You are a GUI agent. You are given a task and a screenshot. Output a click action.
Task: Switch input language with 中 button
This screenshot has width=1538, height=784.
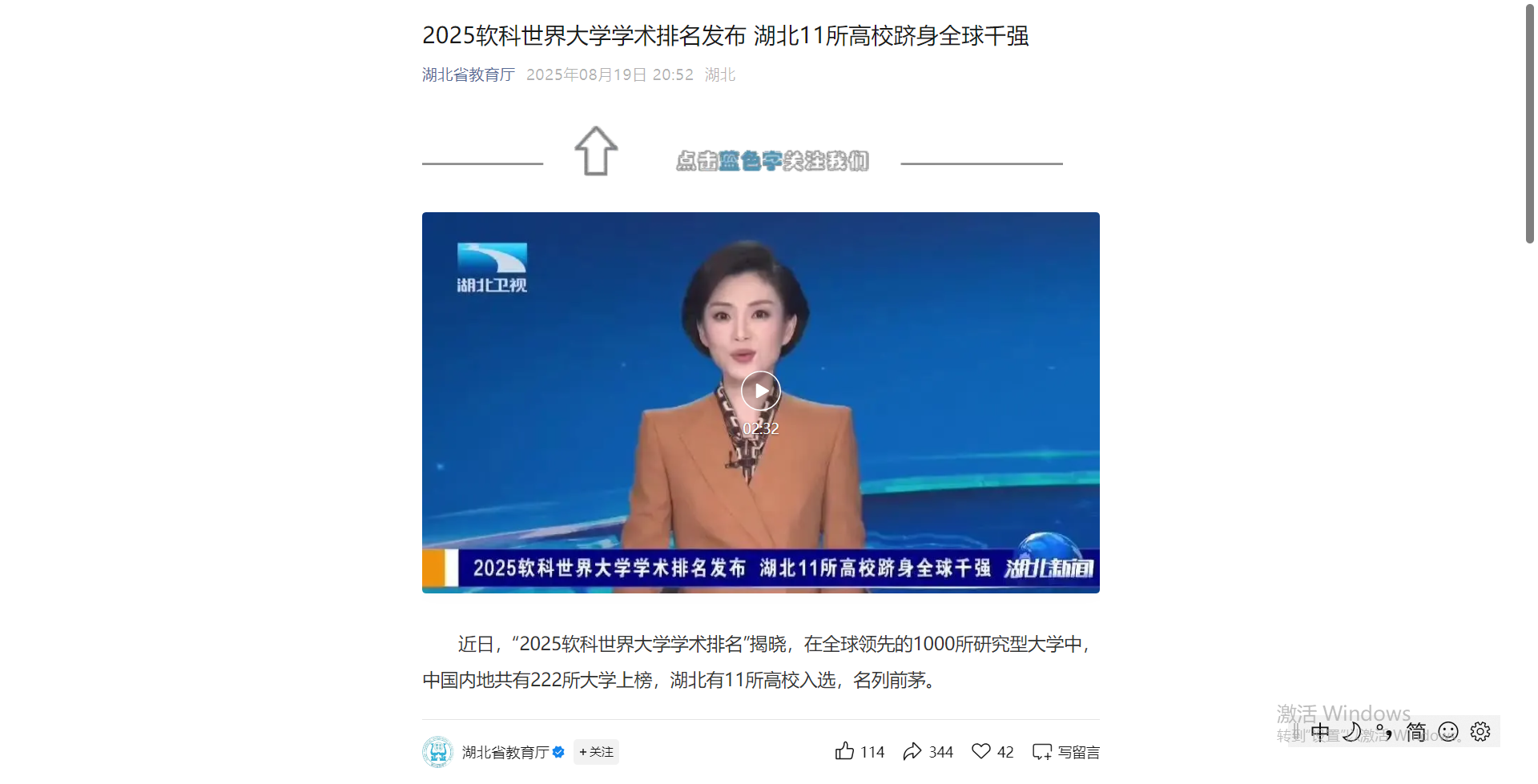pyautogui.click(x=1320, y=731)
